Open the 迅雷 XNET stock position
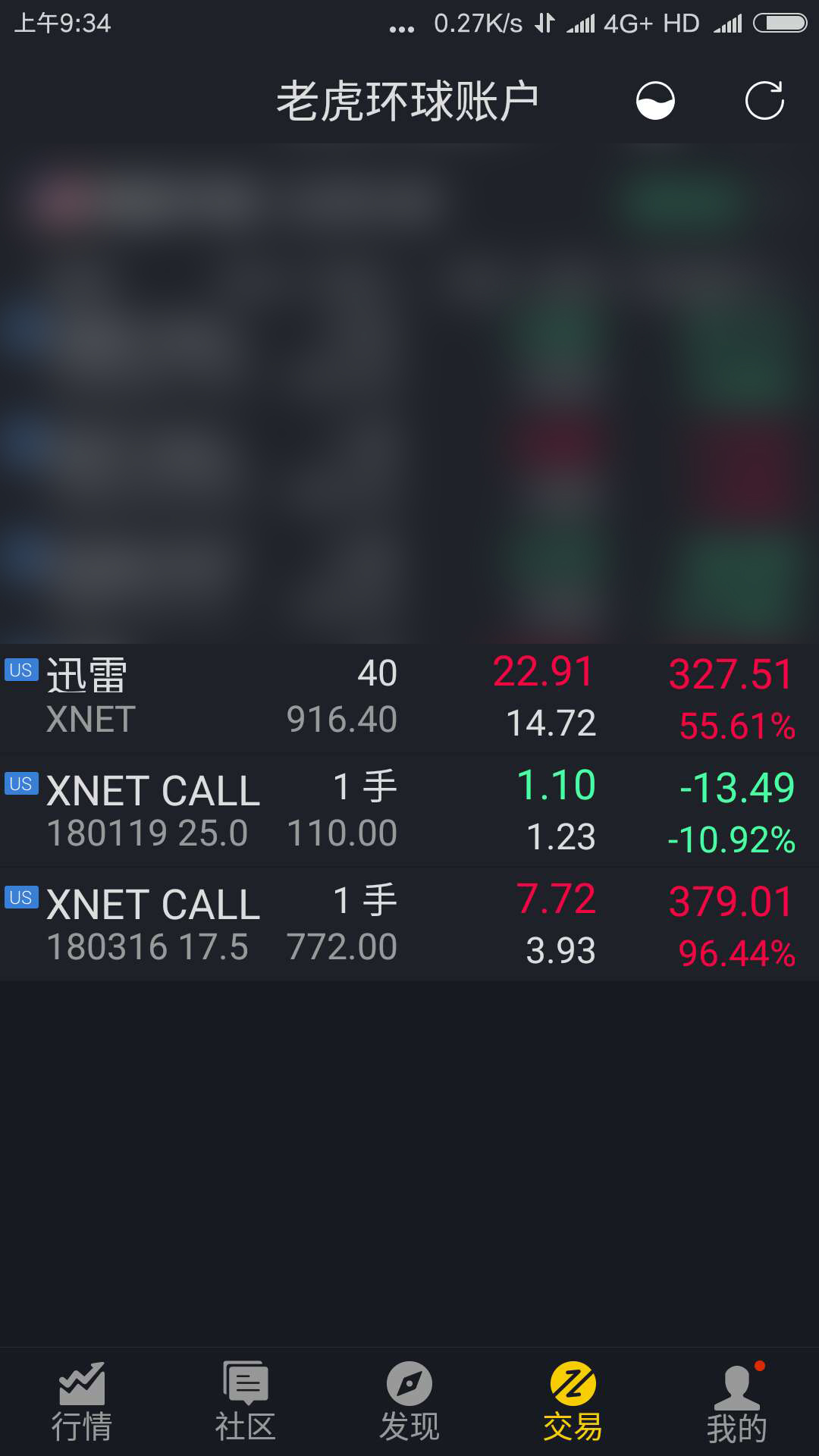Viewport: 819px width, 1456px height. tap(409, 698)
